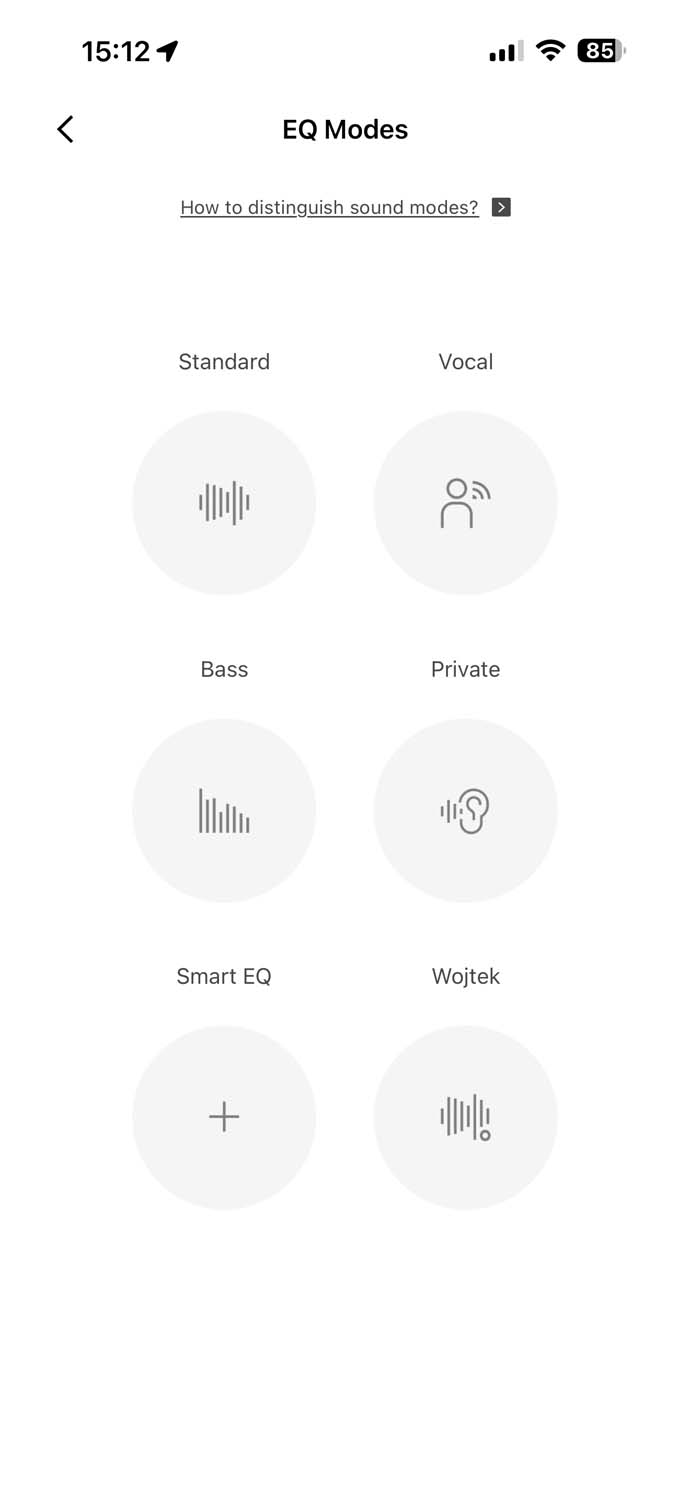Select the custom Wojtek EQ mode
The image size is (690, 1500).
466,1117
